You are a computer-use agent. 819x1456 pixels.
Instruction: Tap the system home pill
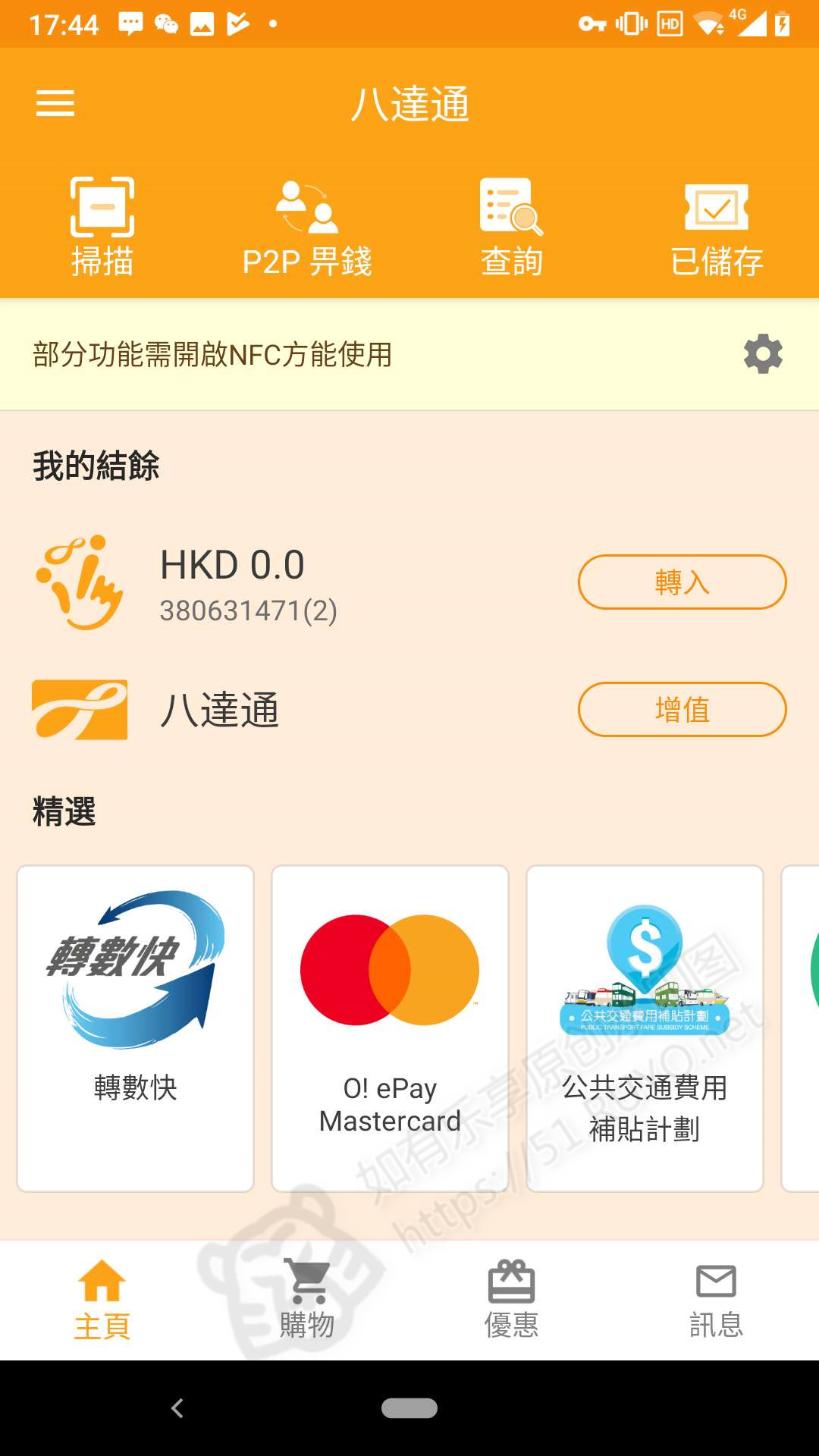point(409,1408)
